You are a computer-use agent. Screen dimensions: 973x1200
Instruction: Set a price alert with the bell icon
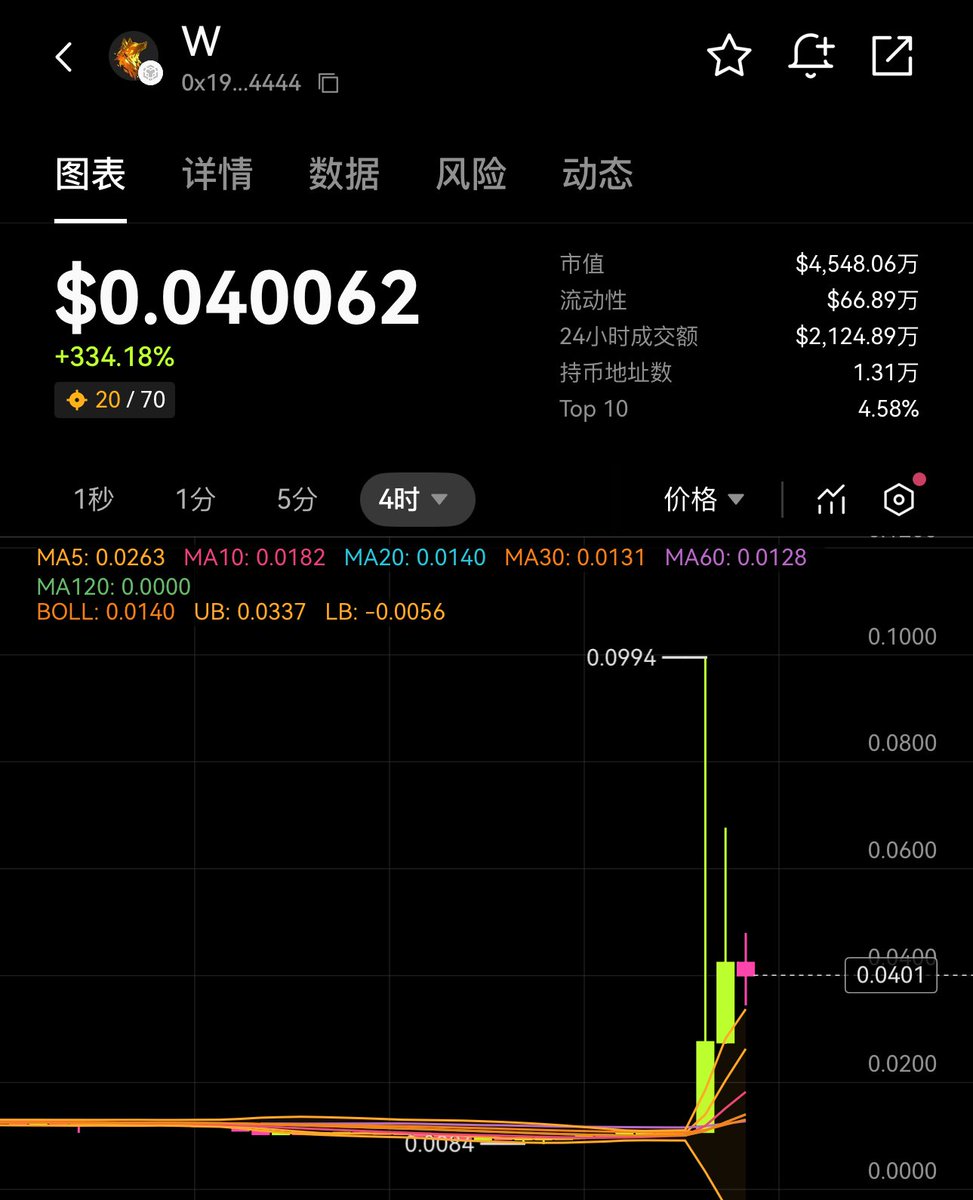click(811, 56)
